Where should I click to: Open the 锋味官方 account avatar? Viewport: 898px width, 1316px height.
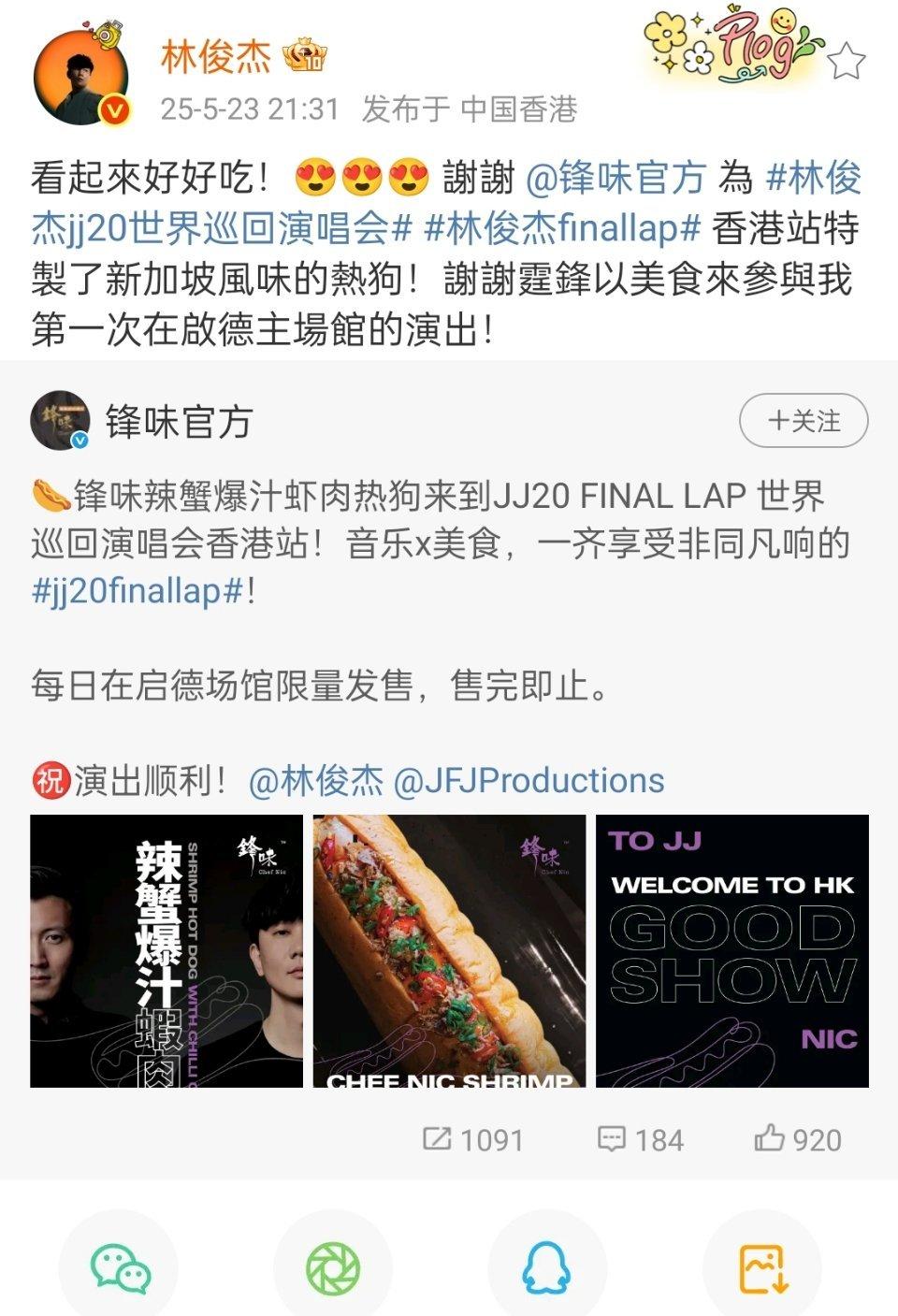point(61,421)
